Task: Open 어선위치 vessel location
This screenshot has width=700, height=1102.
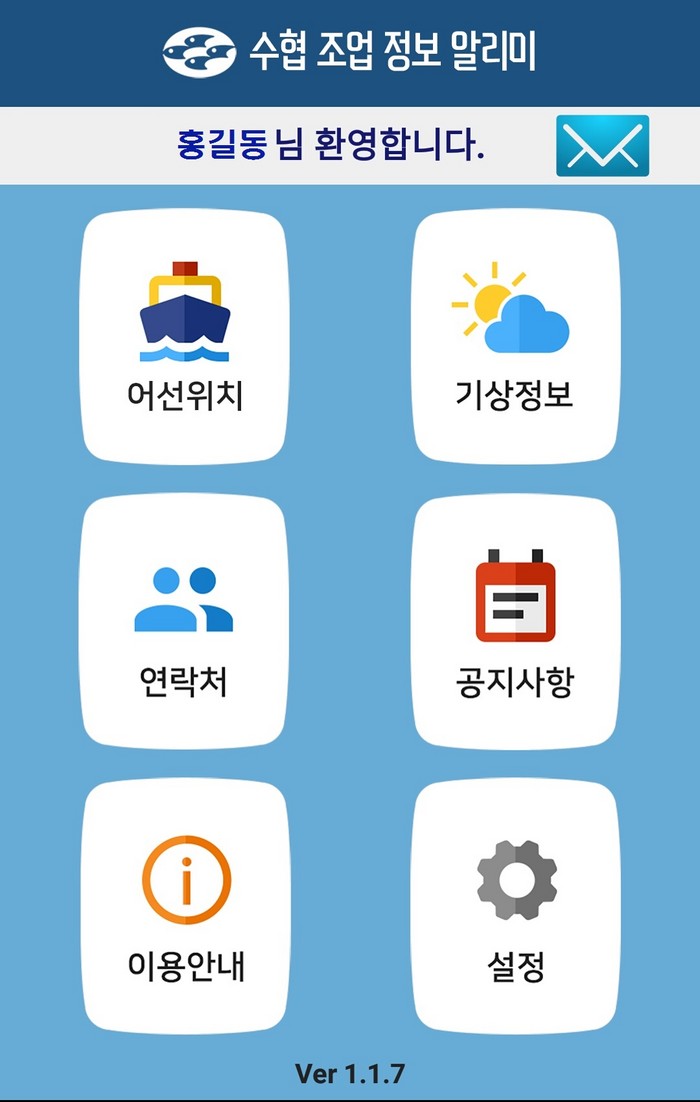Action: [x=184, y=336]
